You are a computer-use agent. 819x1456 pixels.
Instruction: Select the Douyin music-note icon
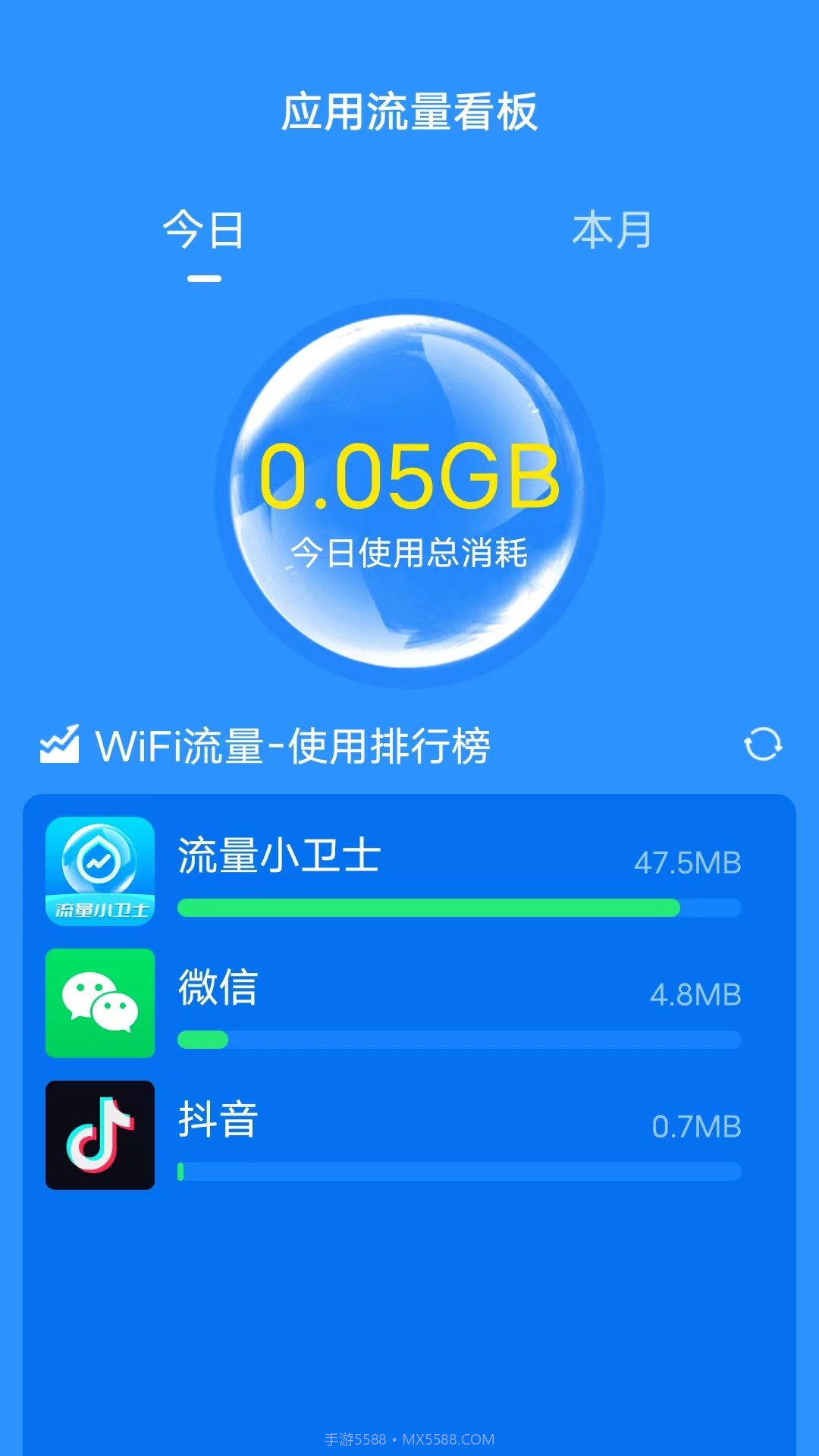(x=100, y=1135)
